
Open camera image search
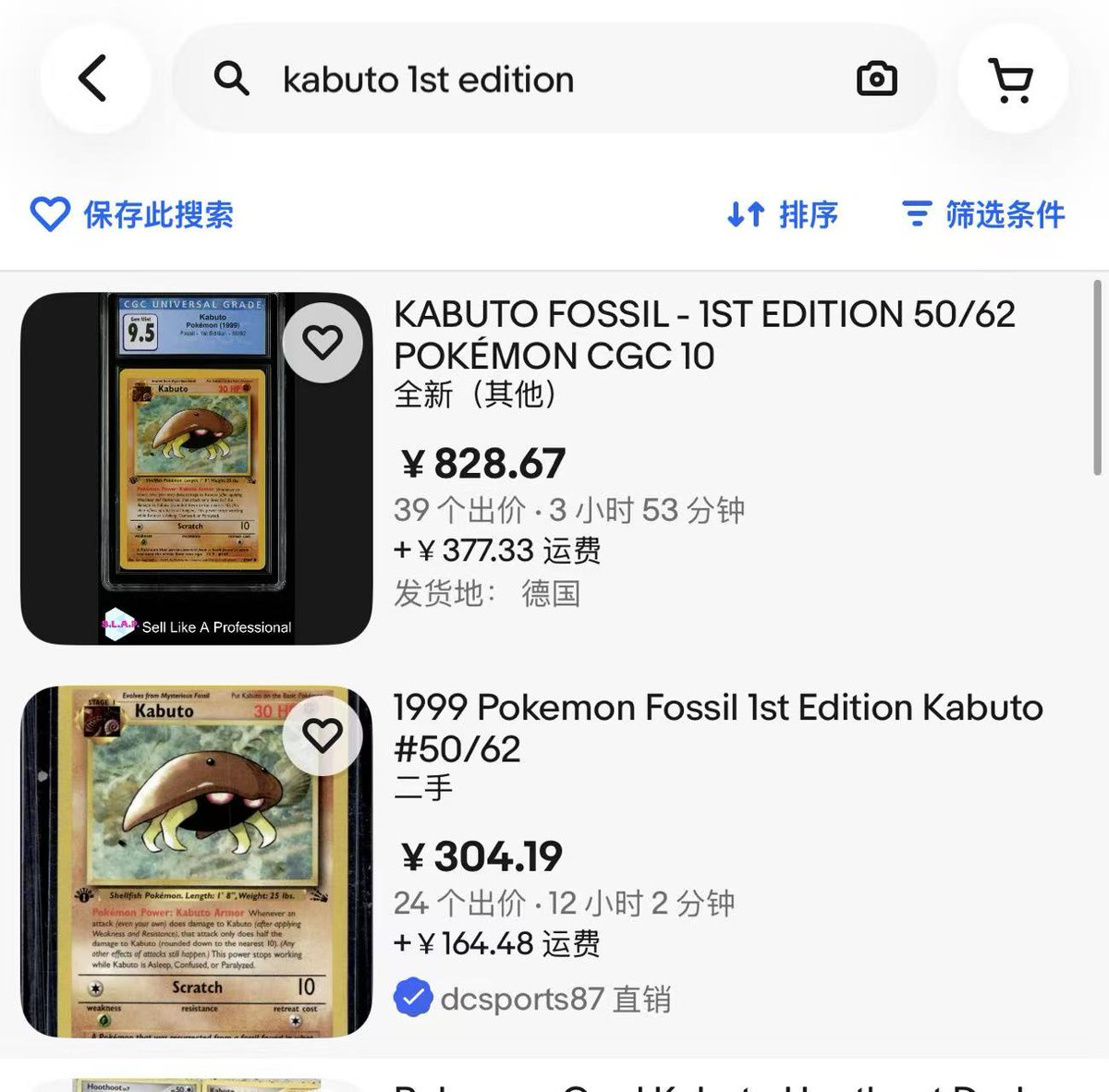[x=876, y=79]
